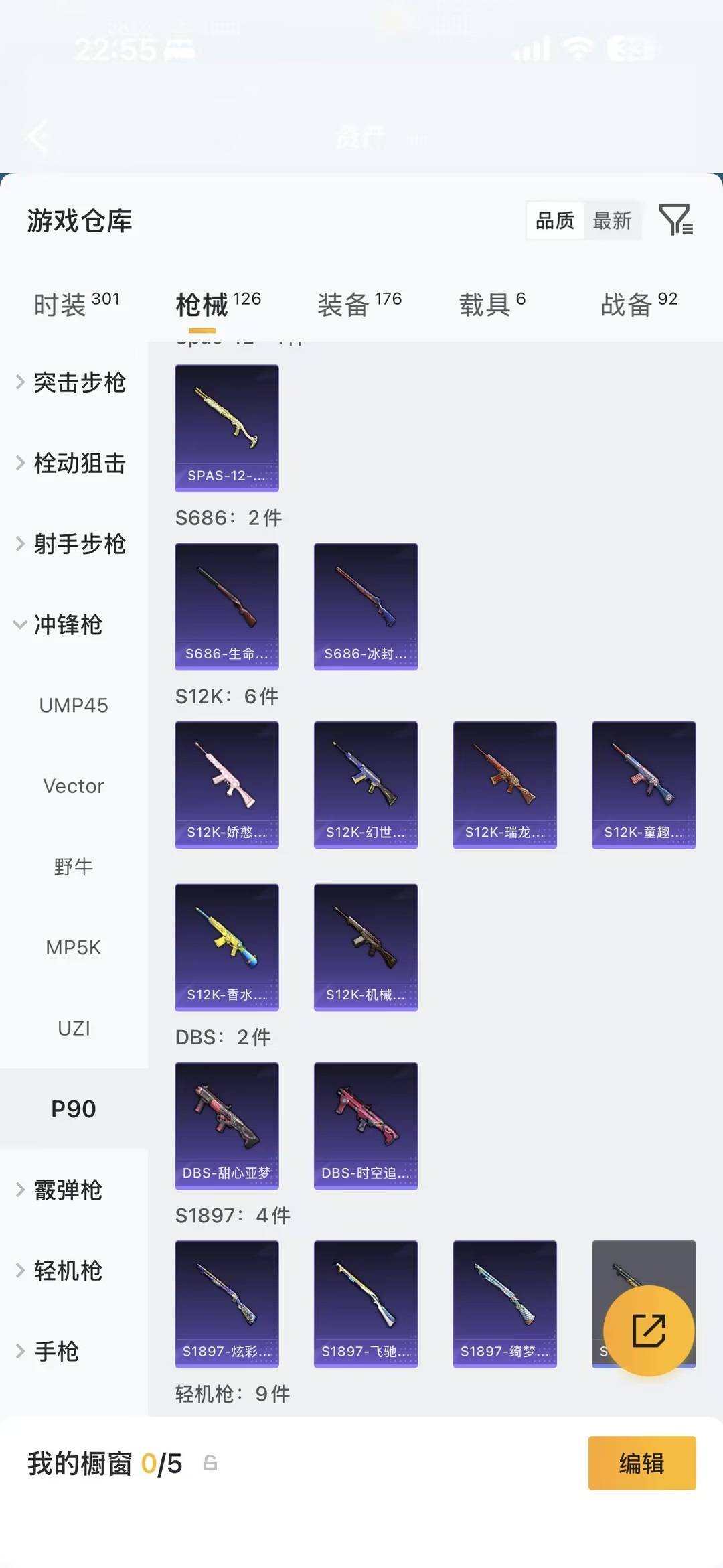The width and height of the screenshot is (723, 1568).
Task: Select the S12K-香水 weapon skin icon
Action: 226,947
